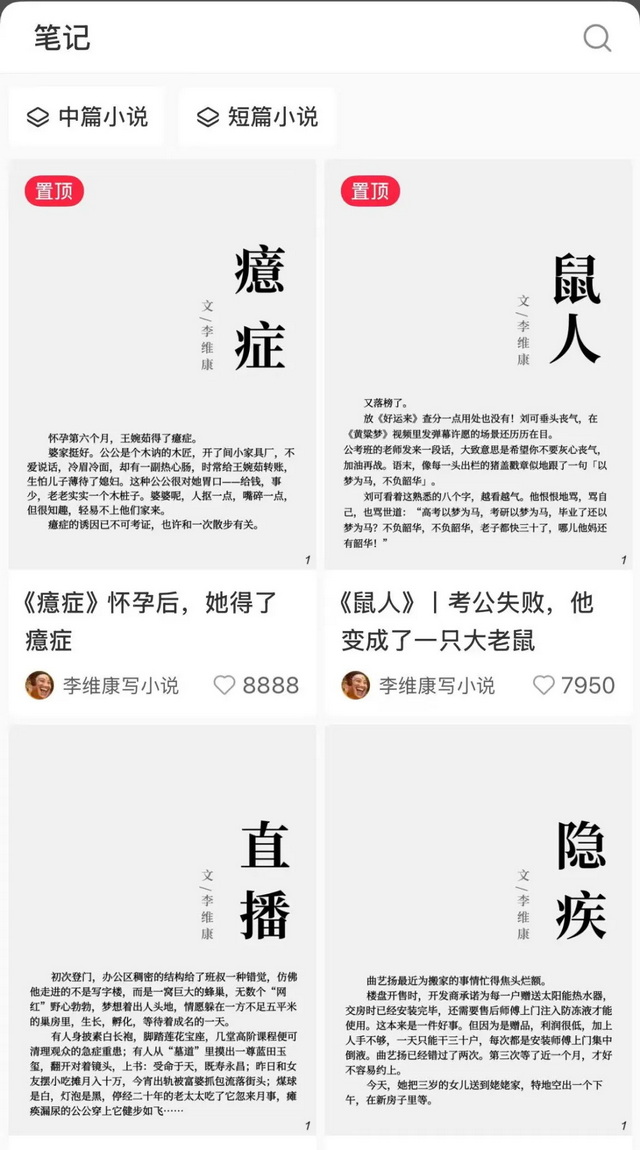Select the 中篇小说 collection chip
Viewport: 640px width, 1150px height.
click(x=86, y=117)
